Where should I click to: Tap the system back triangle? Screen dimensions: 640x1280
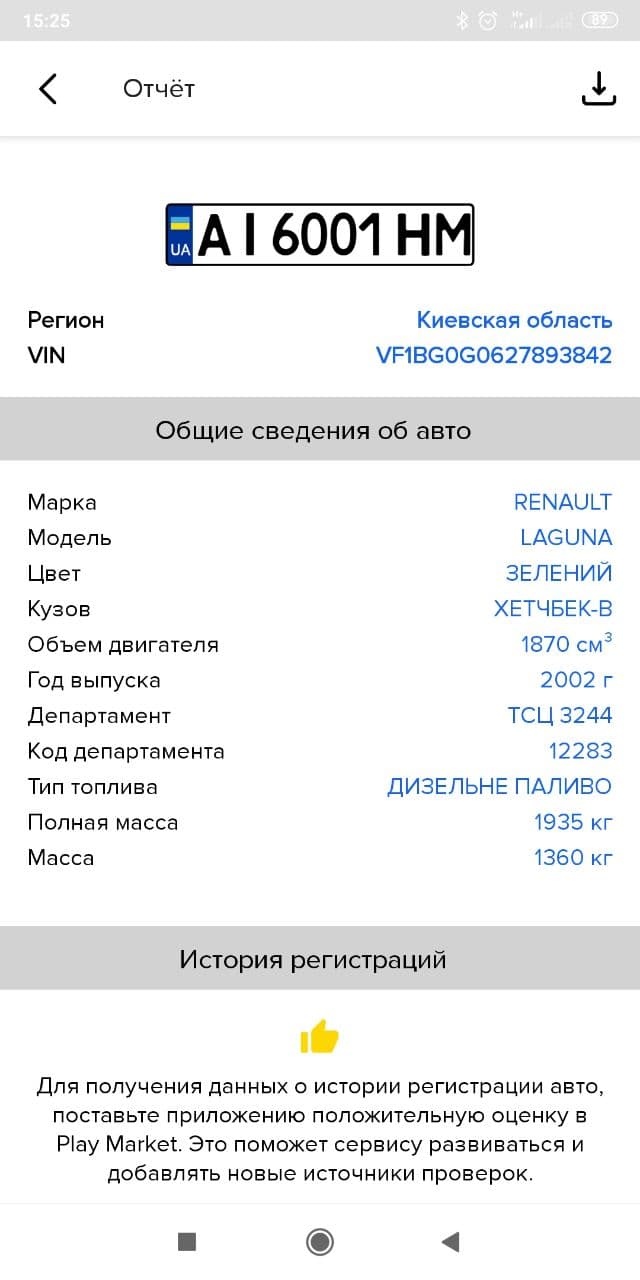pos(450,1242)
